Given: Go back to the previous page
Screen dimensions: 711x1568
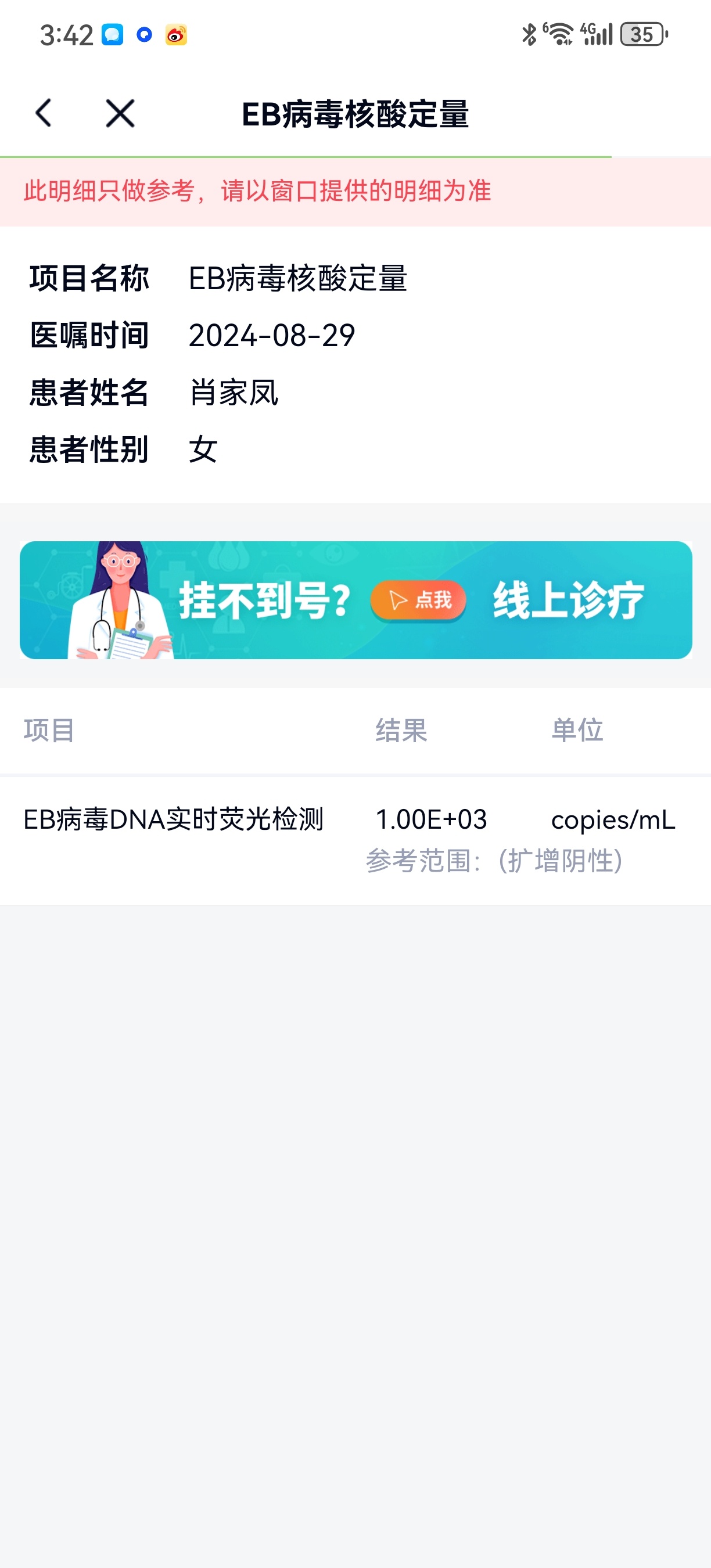Looking at the screenshot, I should tap(44, 113).
